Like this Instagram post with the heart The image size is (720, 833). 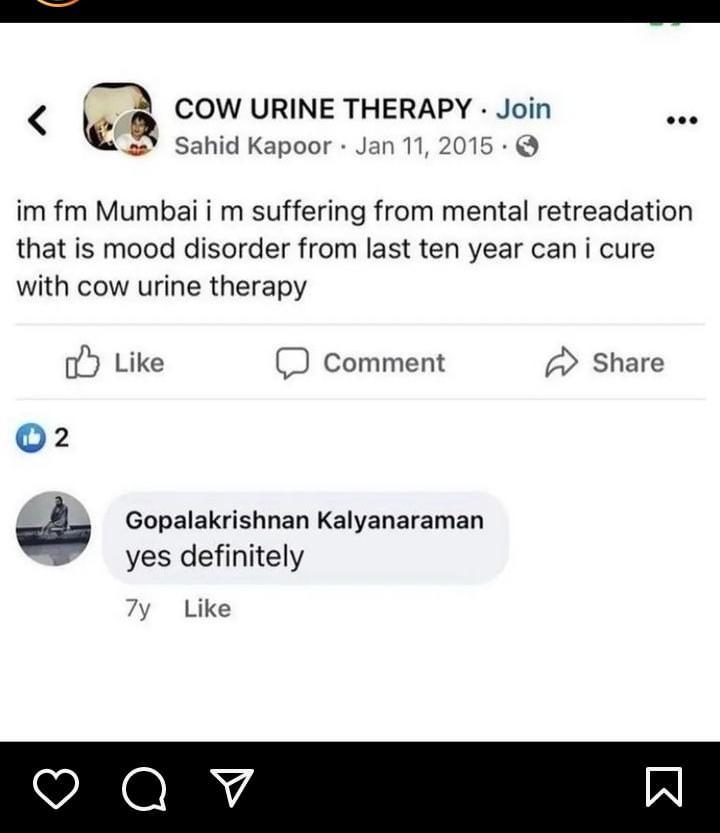[56, 788]
